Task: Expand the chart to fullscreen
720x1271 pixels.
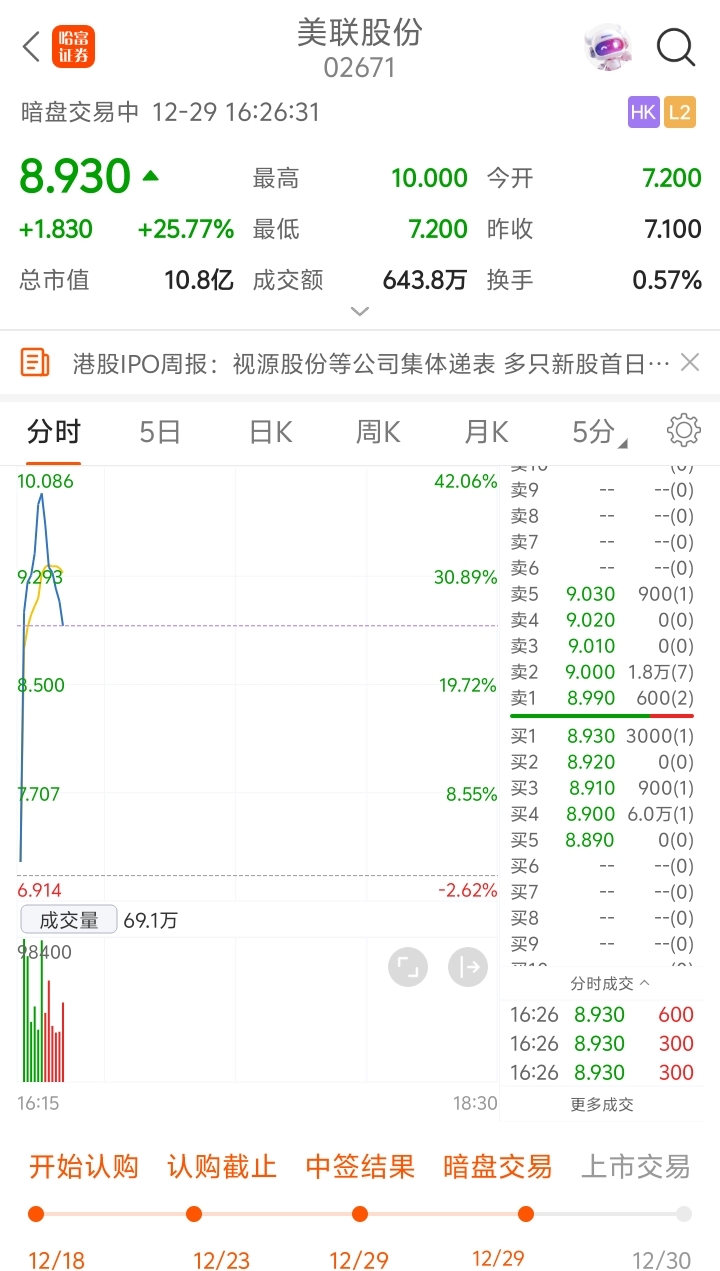Action: coord(408,967)
